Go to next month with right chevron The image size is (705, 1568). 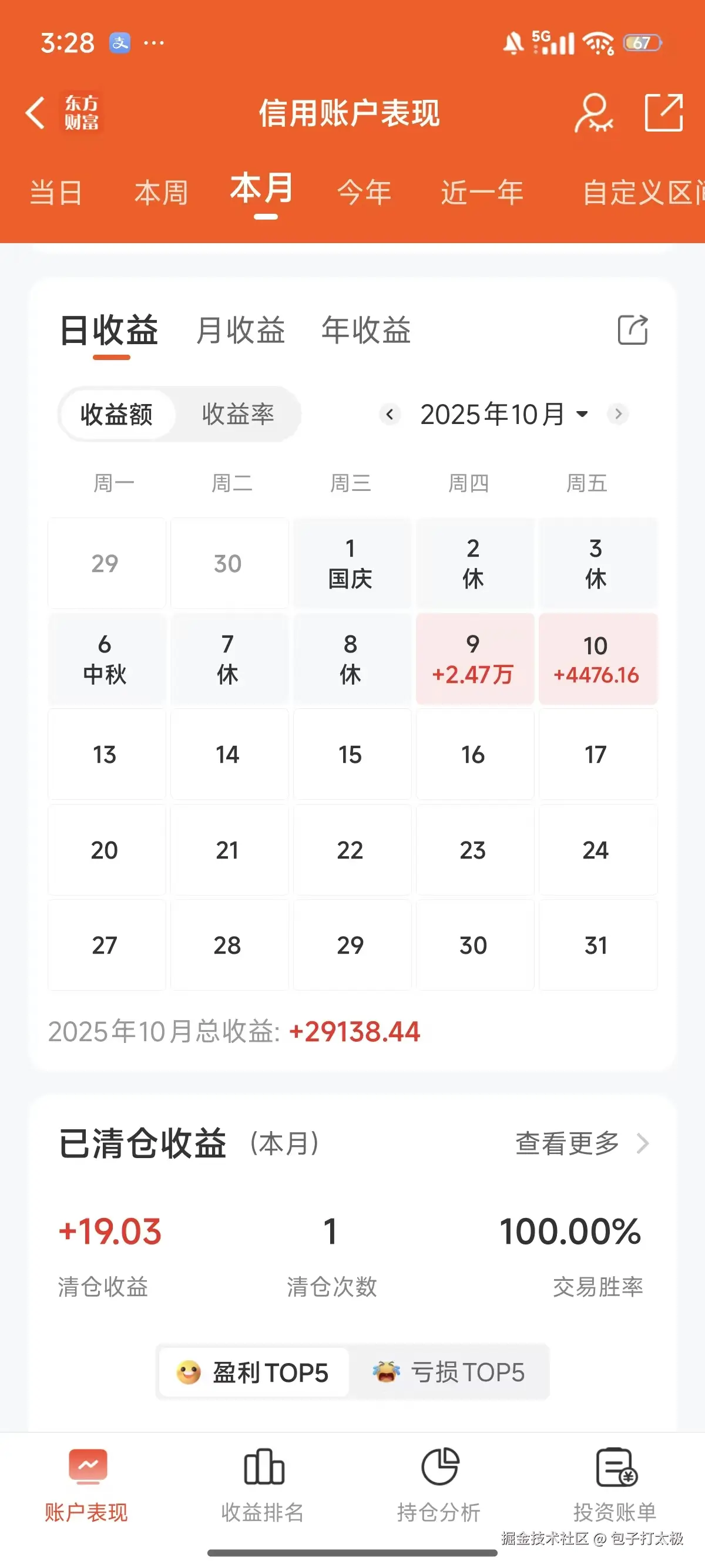[619, 414]
